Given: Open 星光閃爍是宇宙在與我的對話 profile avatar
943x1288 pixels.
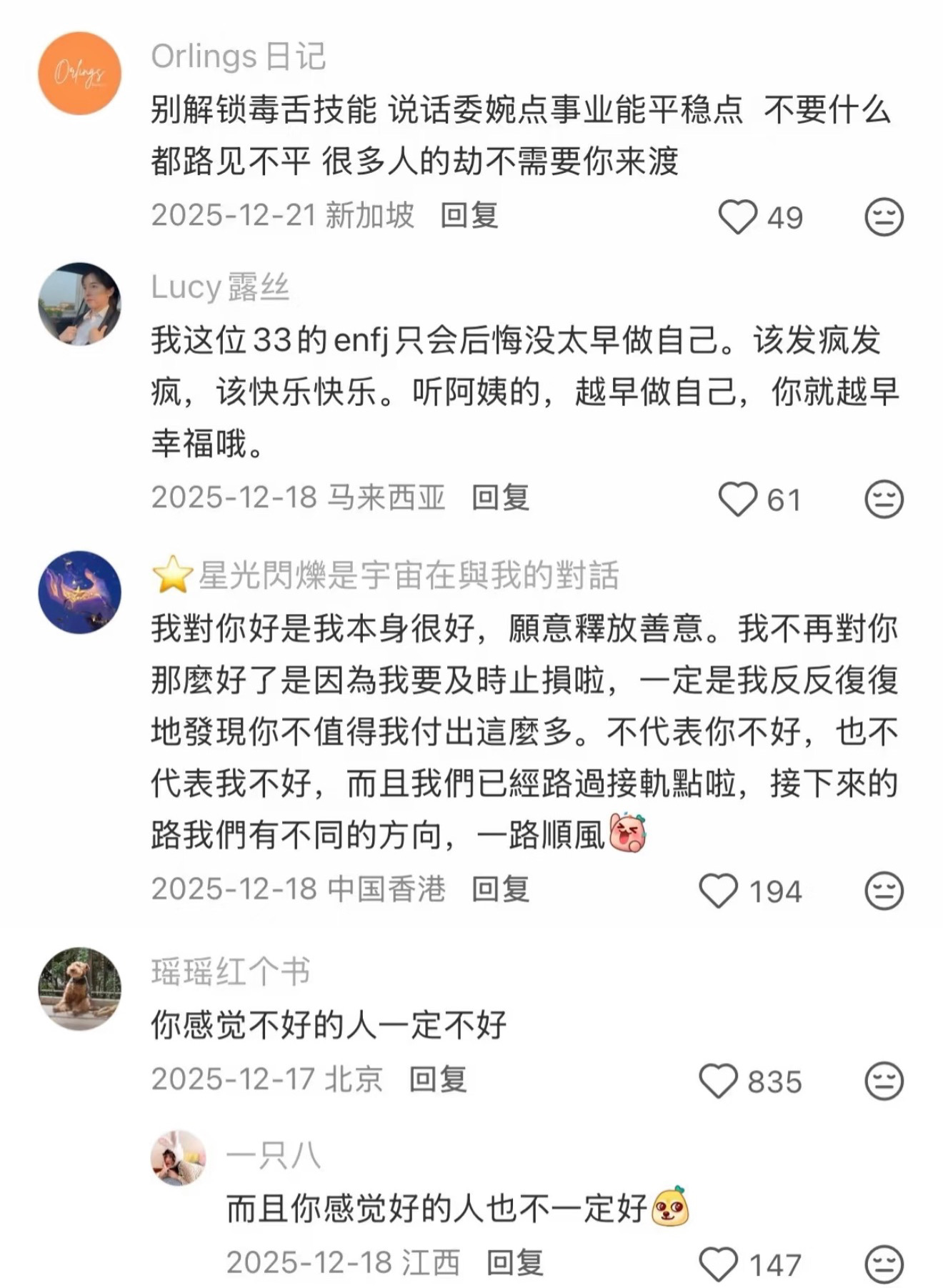Looking at the screenshot, I should (x=79, y=592).
